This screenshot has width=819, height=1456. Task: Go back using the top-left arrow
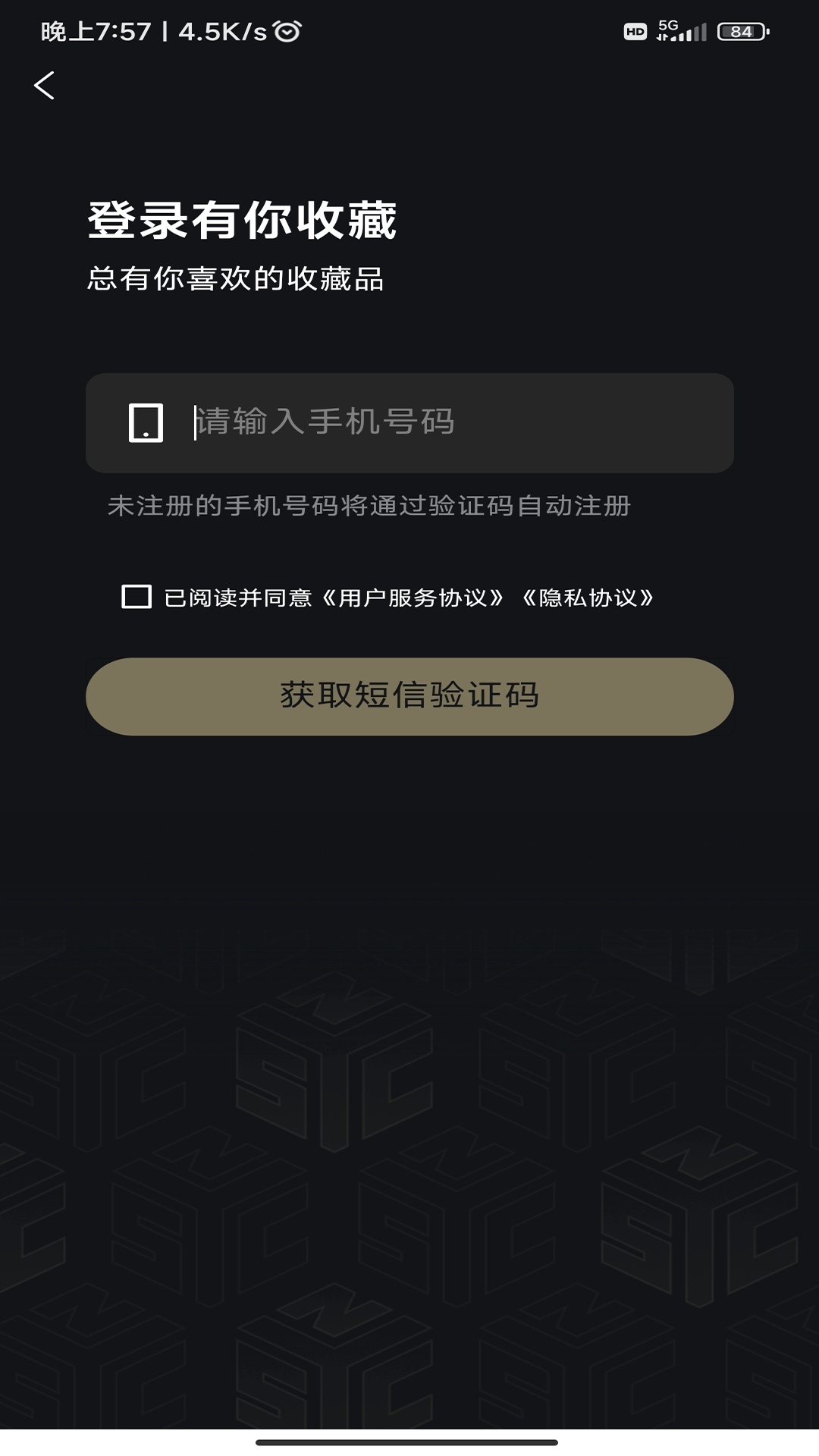(45, 85)
